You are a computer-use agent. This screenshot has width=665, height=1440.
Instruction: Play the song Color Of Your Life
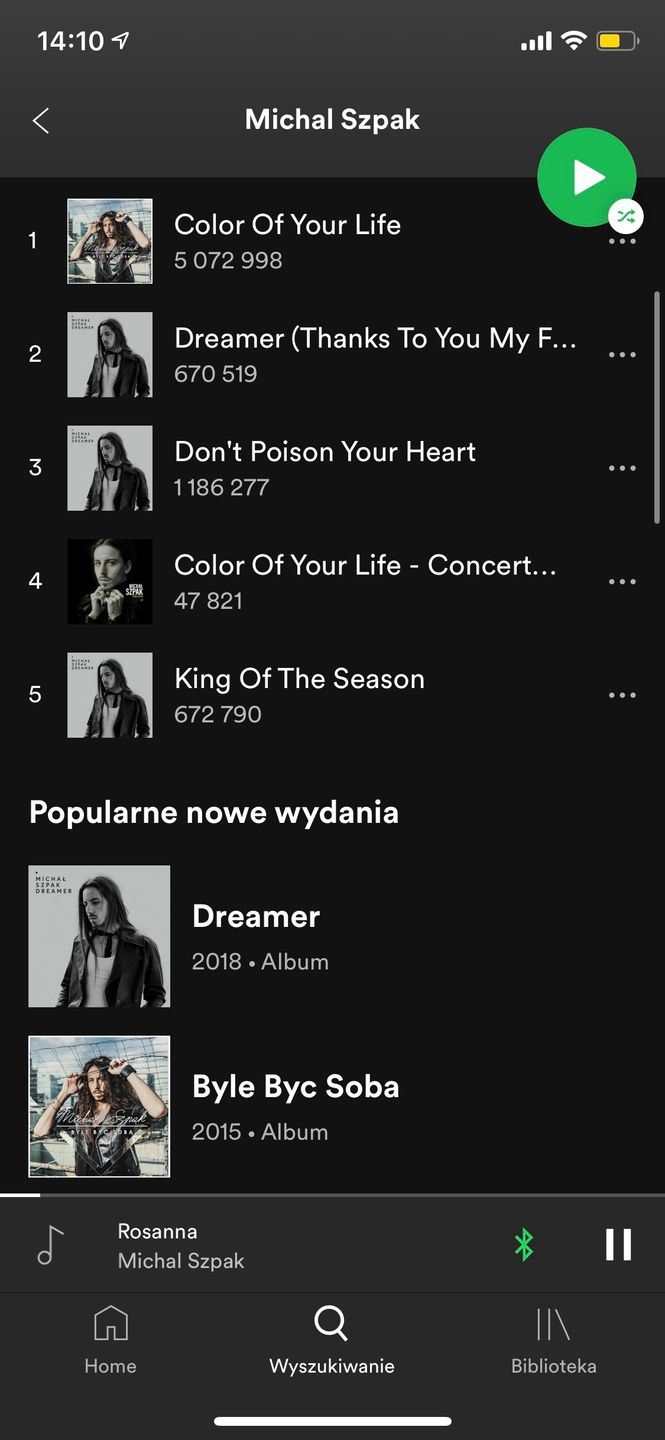[x=287, y=241]
